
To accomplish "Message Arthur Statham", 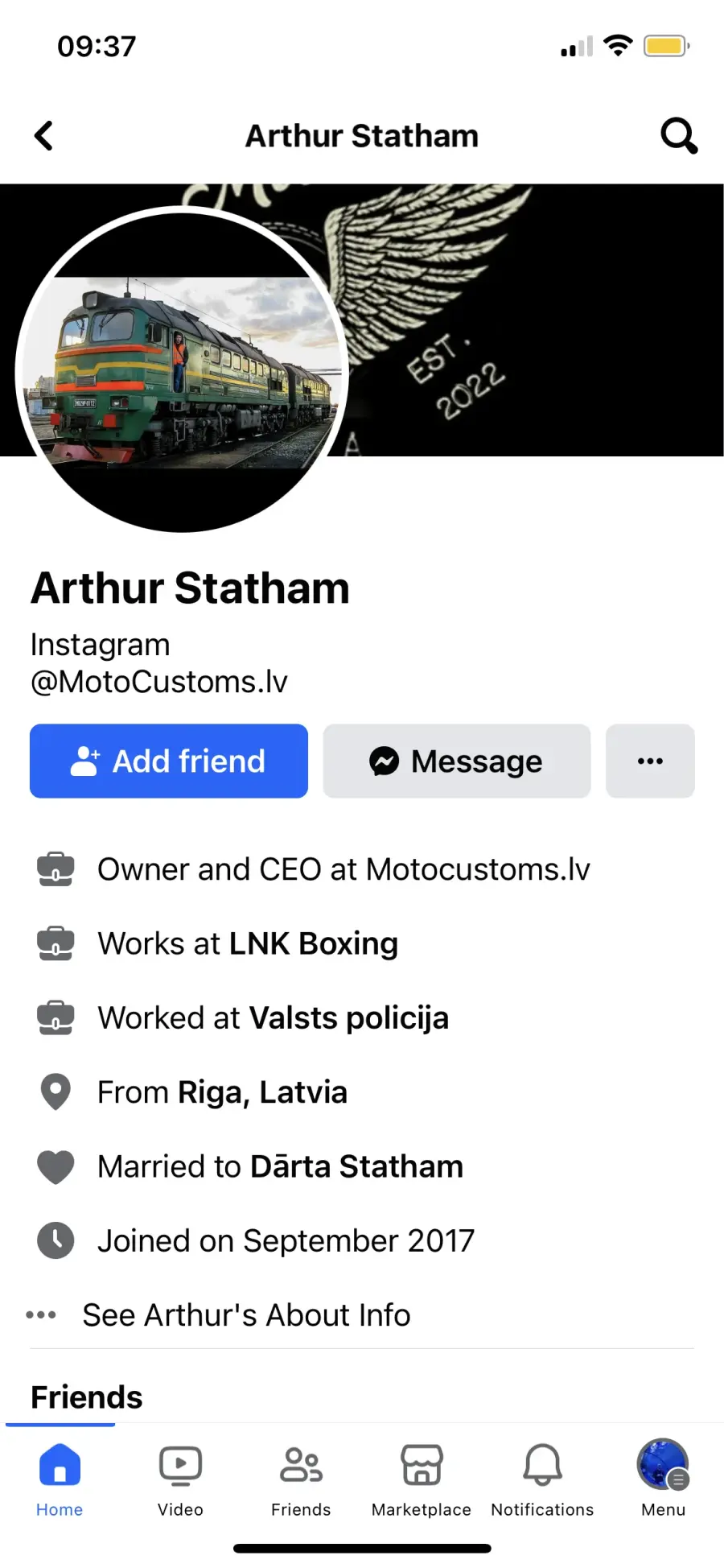I will coord(457,761).
